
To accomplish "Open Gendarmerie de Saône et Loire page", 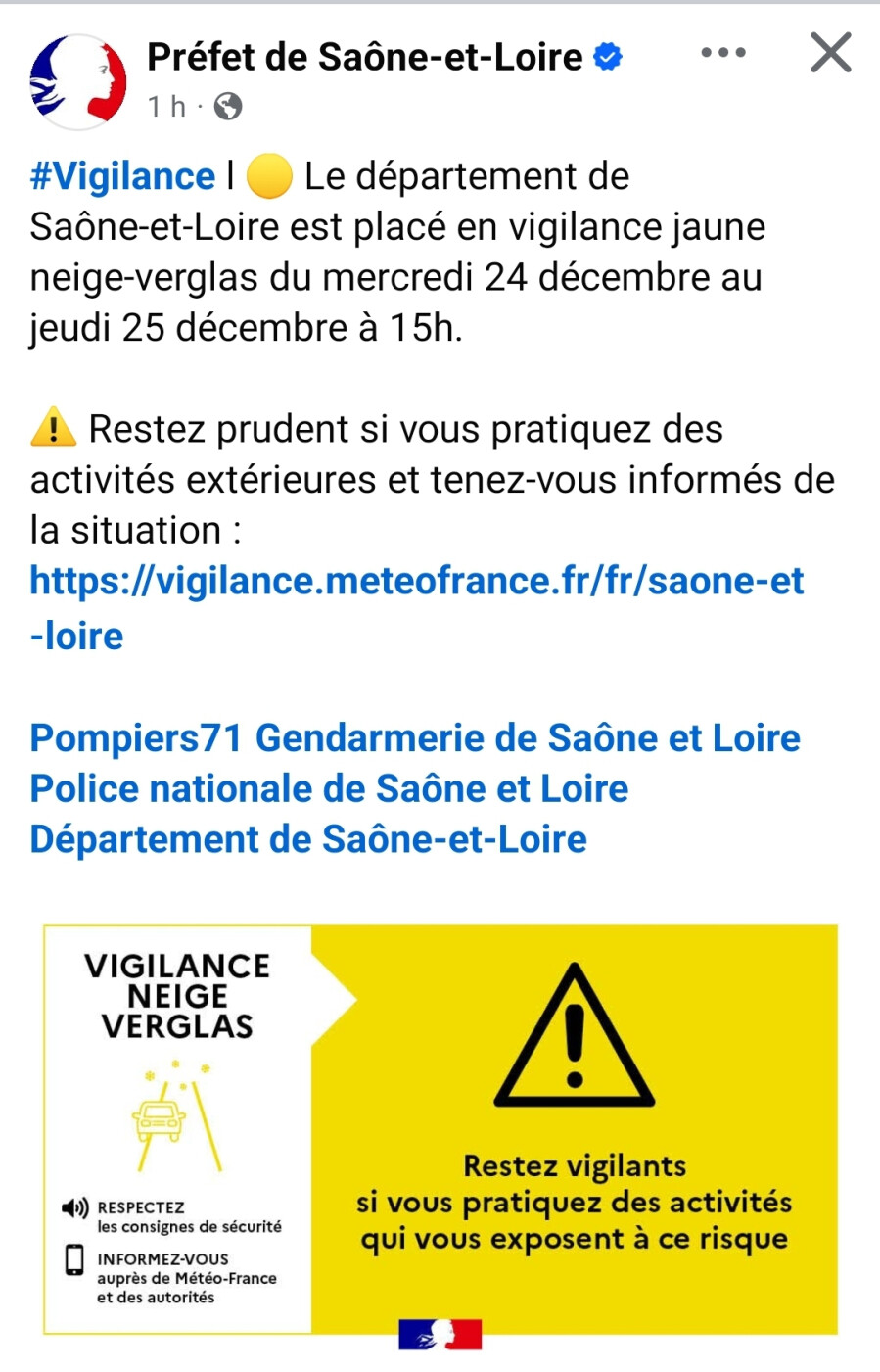I will (x=529, y=738).
